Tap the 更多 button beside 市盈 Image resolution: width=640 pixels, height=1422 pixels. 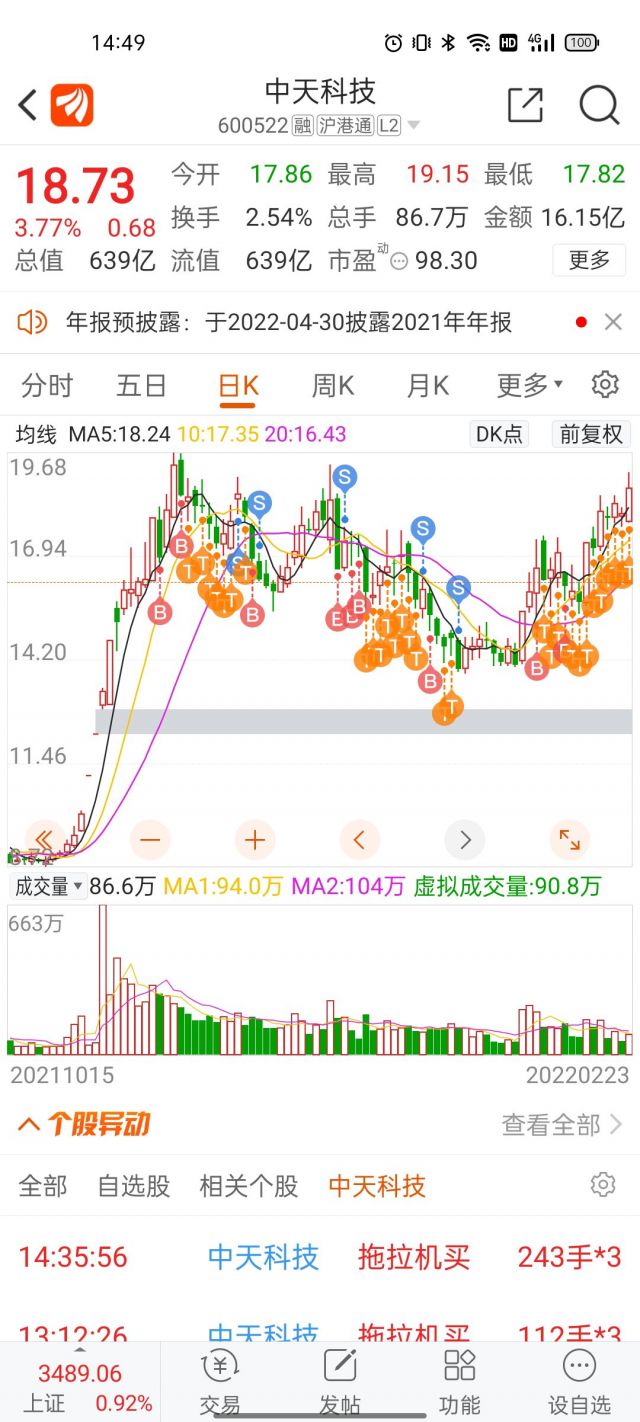coord(589,260)
